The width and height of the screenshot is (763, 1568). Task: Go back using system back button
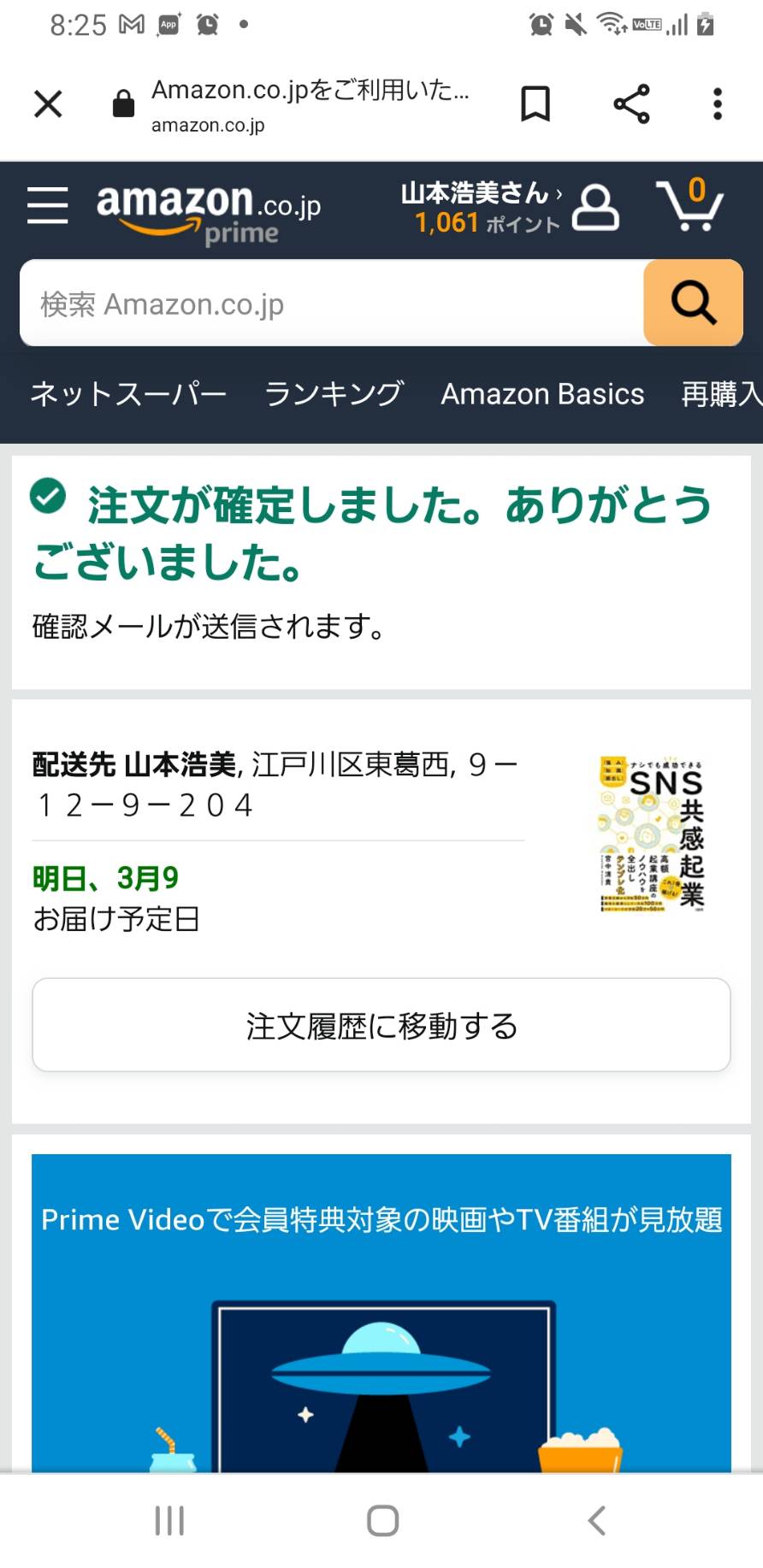[x=596, y=1521]
